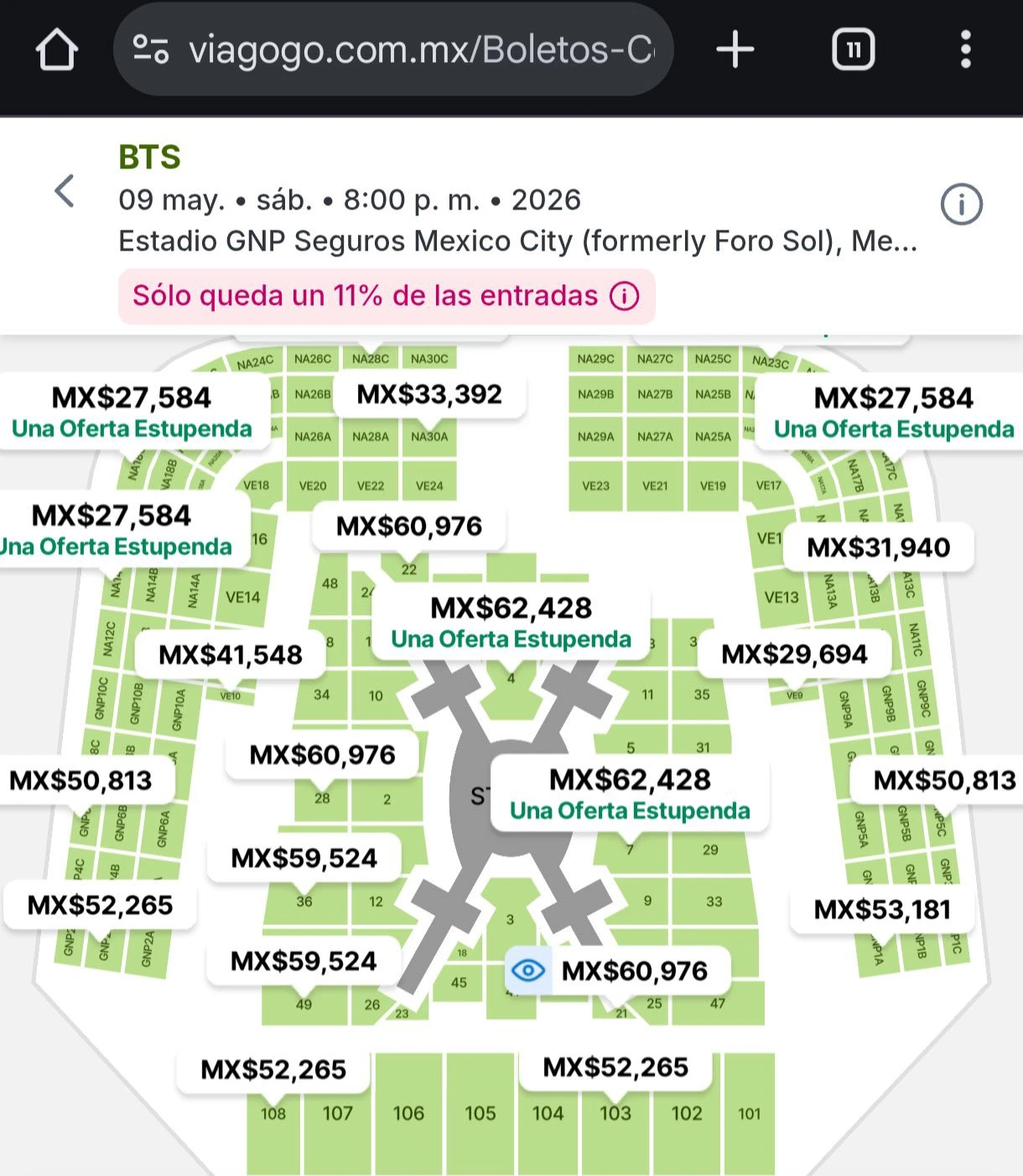
Task: Select section NA27A on the stadium map
Action: (x=655, y=437)
